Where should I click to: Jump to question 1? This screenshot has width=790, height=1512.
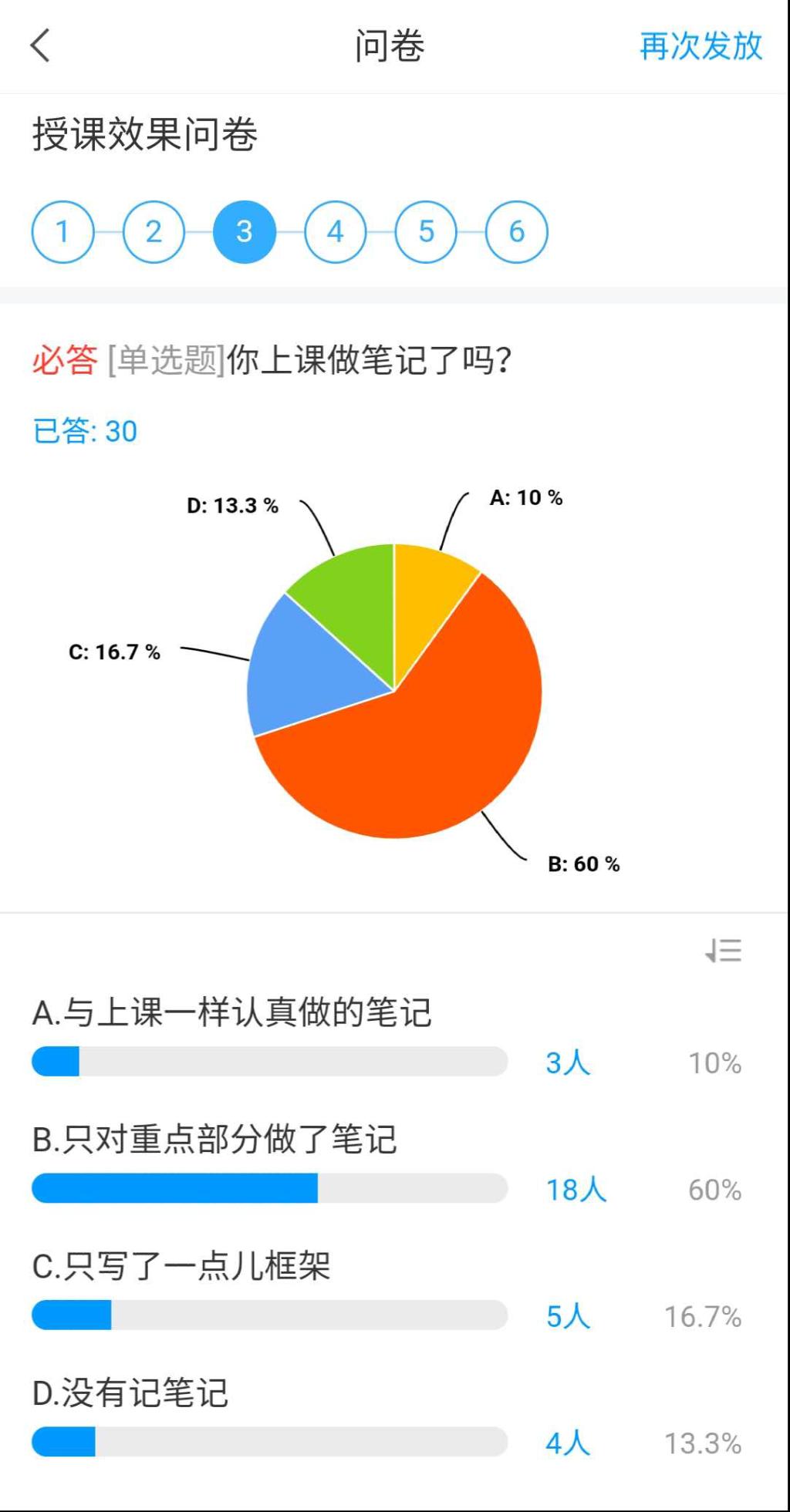click(x=62, y=231)
